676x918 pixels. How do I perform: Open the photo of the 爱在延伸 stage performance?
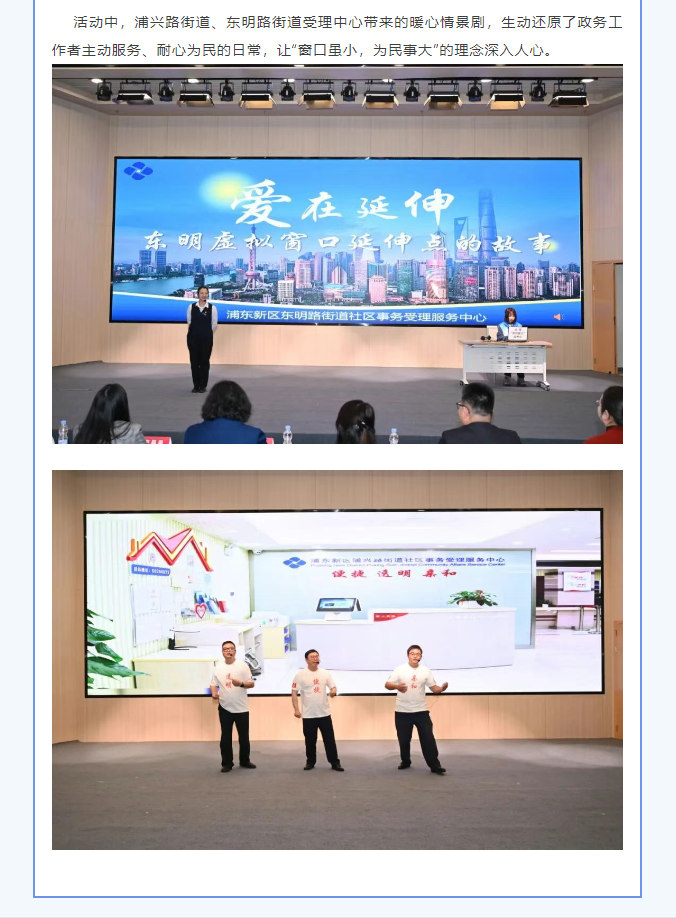click(337, 254)
